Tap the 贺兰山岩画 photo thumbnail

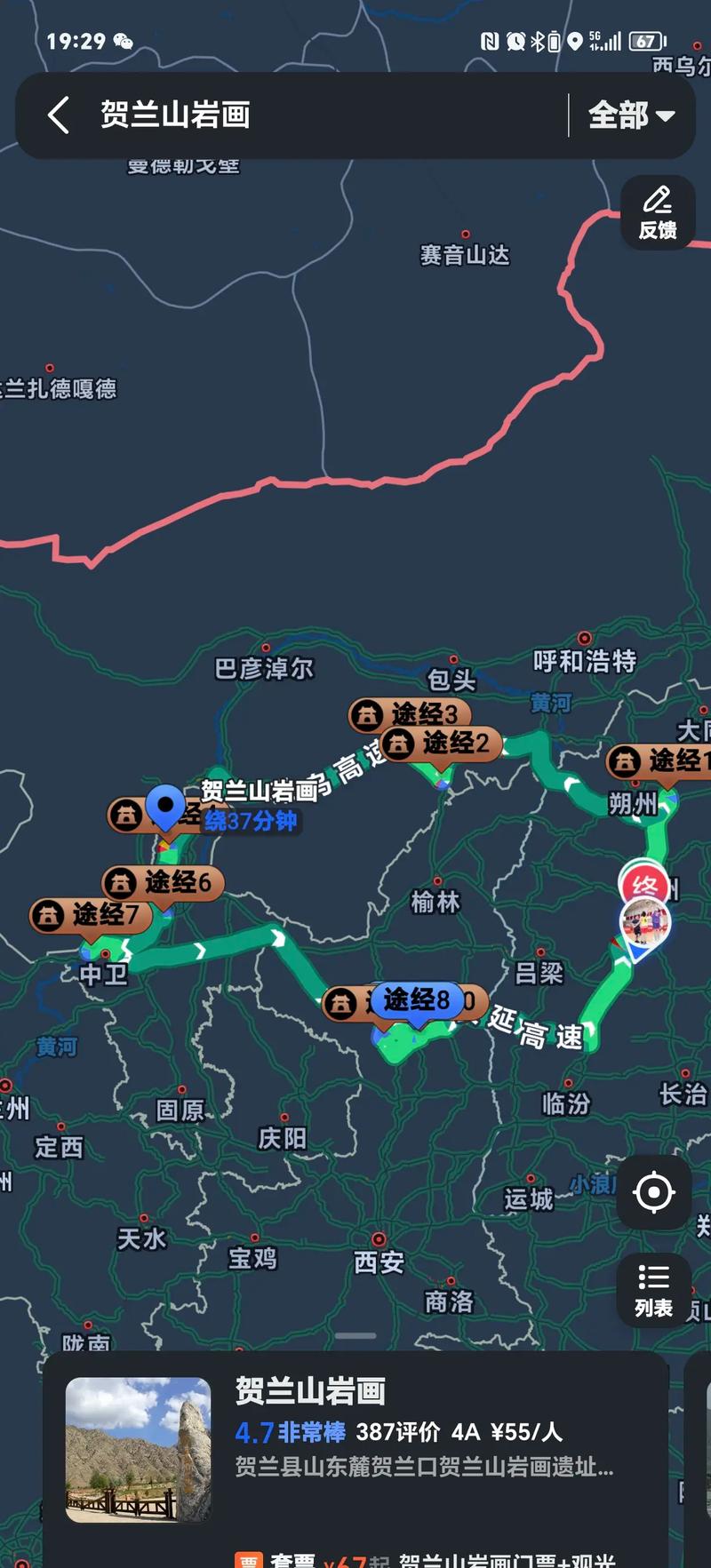tap(140, 1449)
